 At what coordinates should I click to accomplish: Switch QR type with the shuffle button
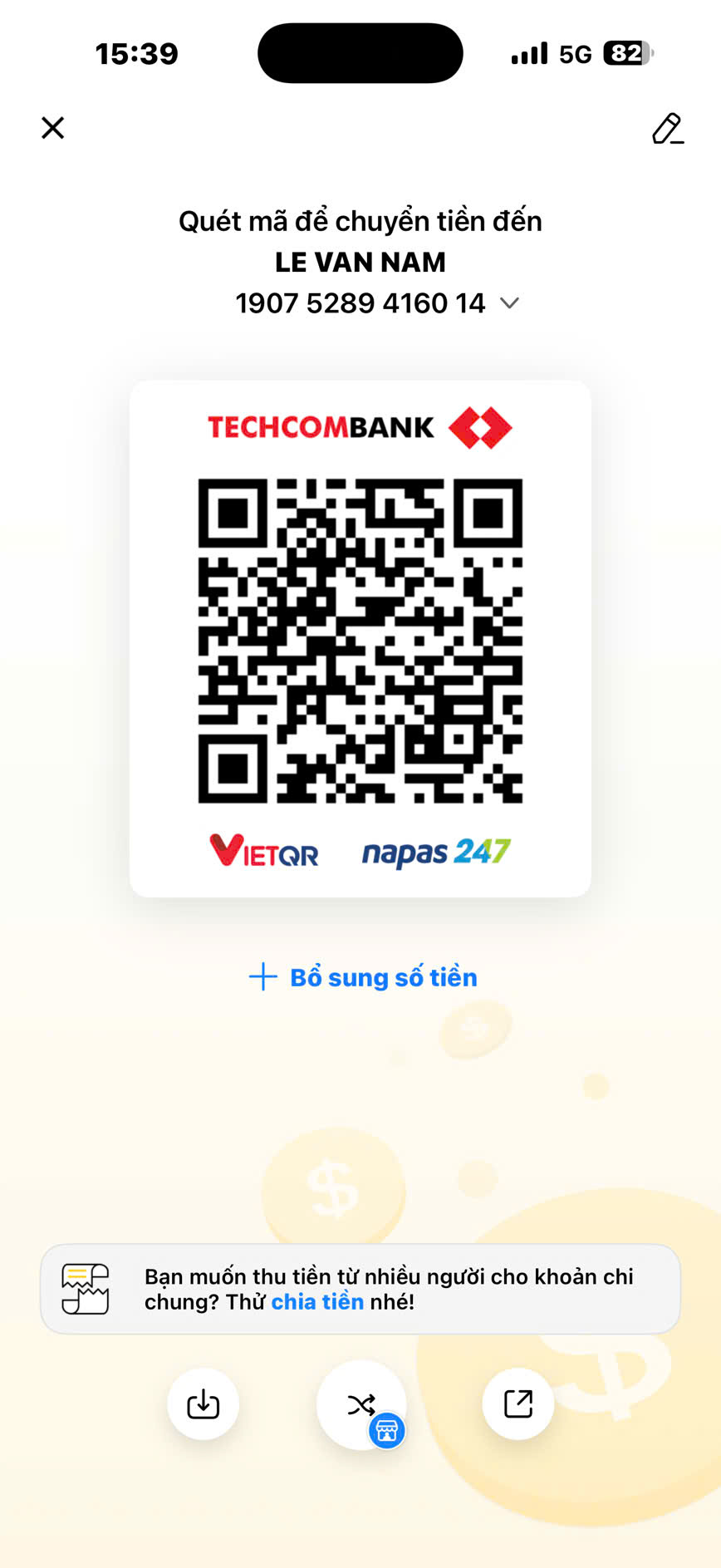coord(361,1404)
